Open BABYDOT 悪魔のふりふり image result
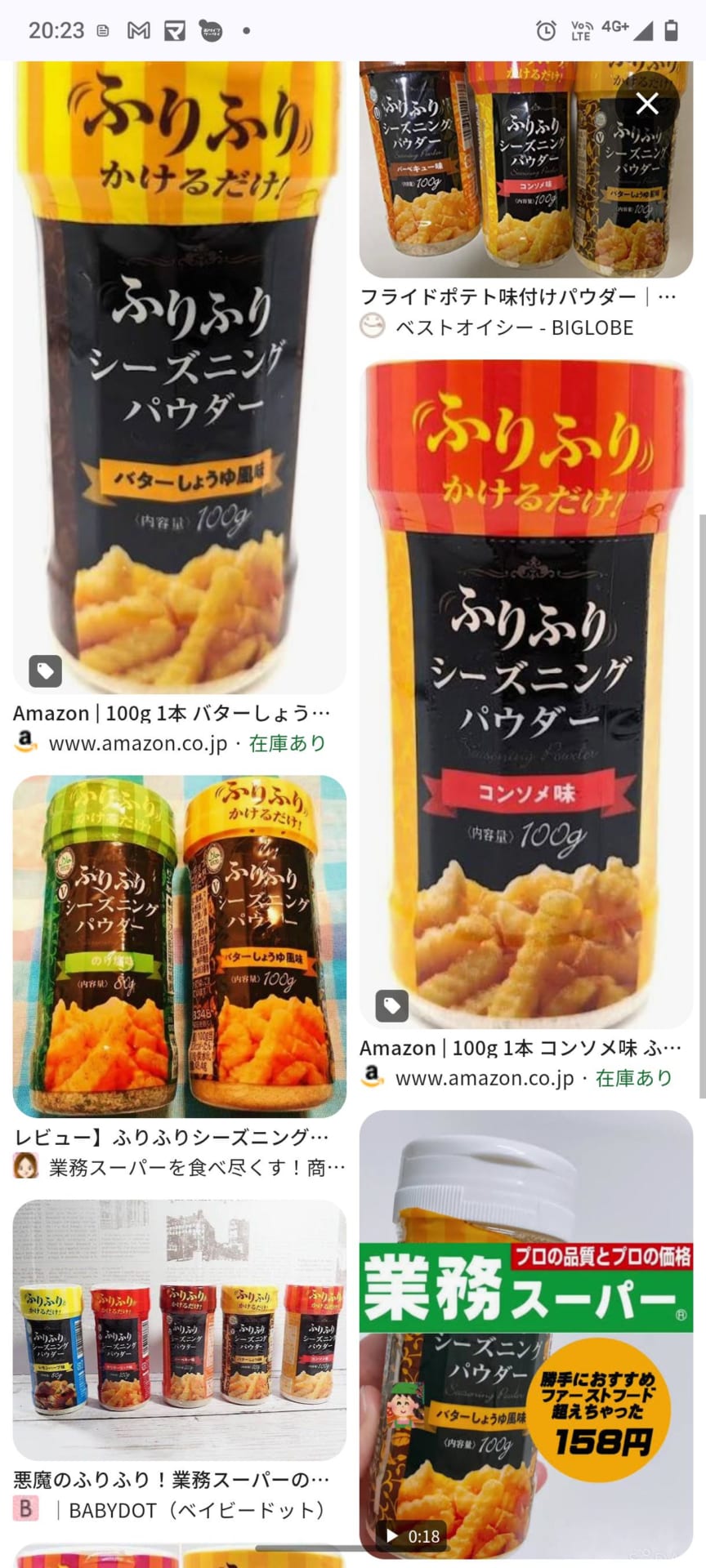The width and height of the screenshot is (706, 1568). coord(179,1330)
